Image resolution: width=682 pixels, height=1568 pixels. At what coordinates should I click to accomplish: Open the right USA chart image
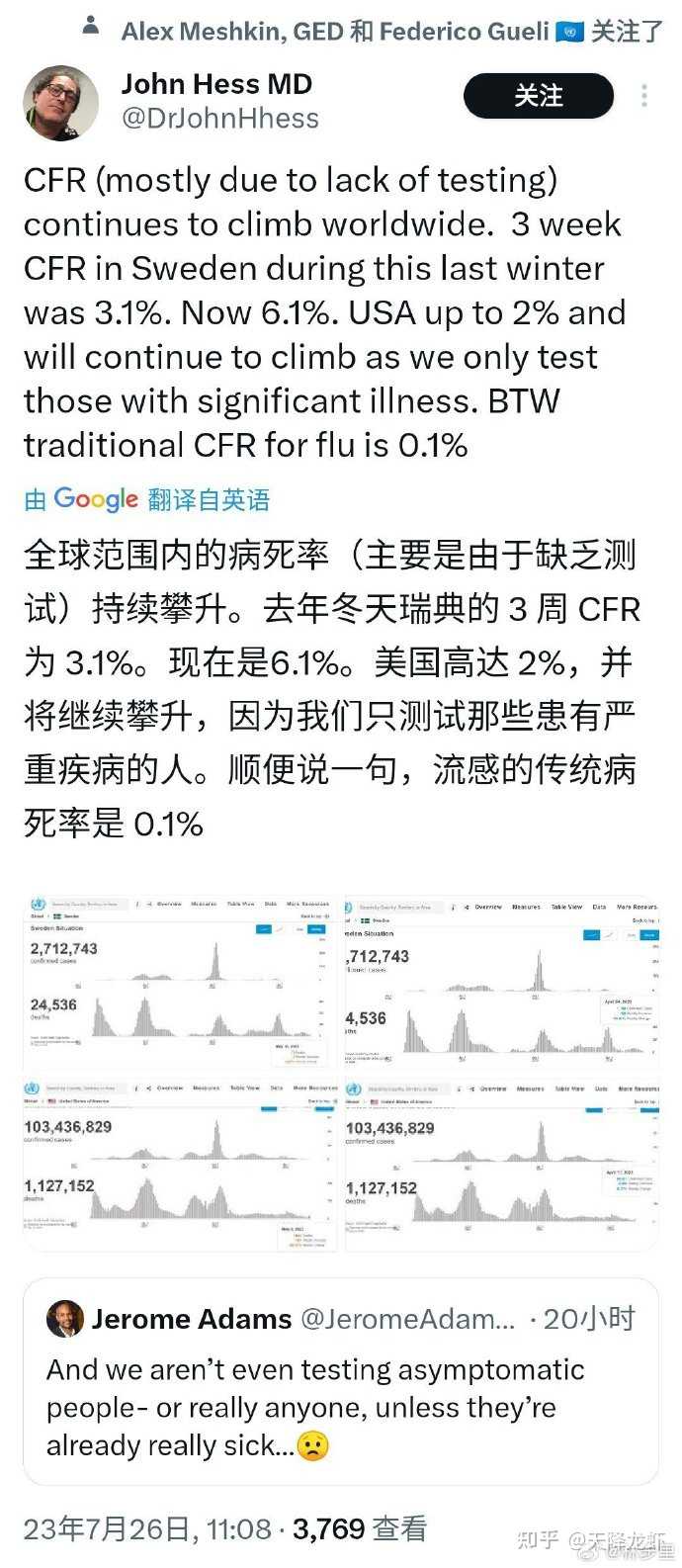tap(501, 1163)
